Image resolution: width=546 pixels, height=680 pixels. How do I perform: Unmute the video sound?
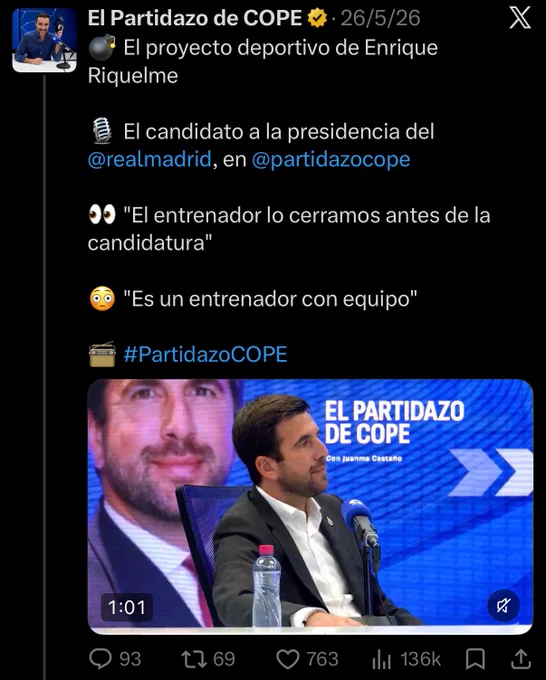503,605
